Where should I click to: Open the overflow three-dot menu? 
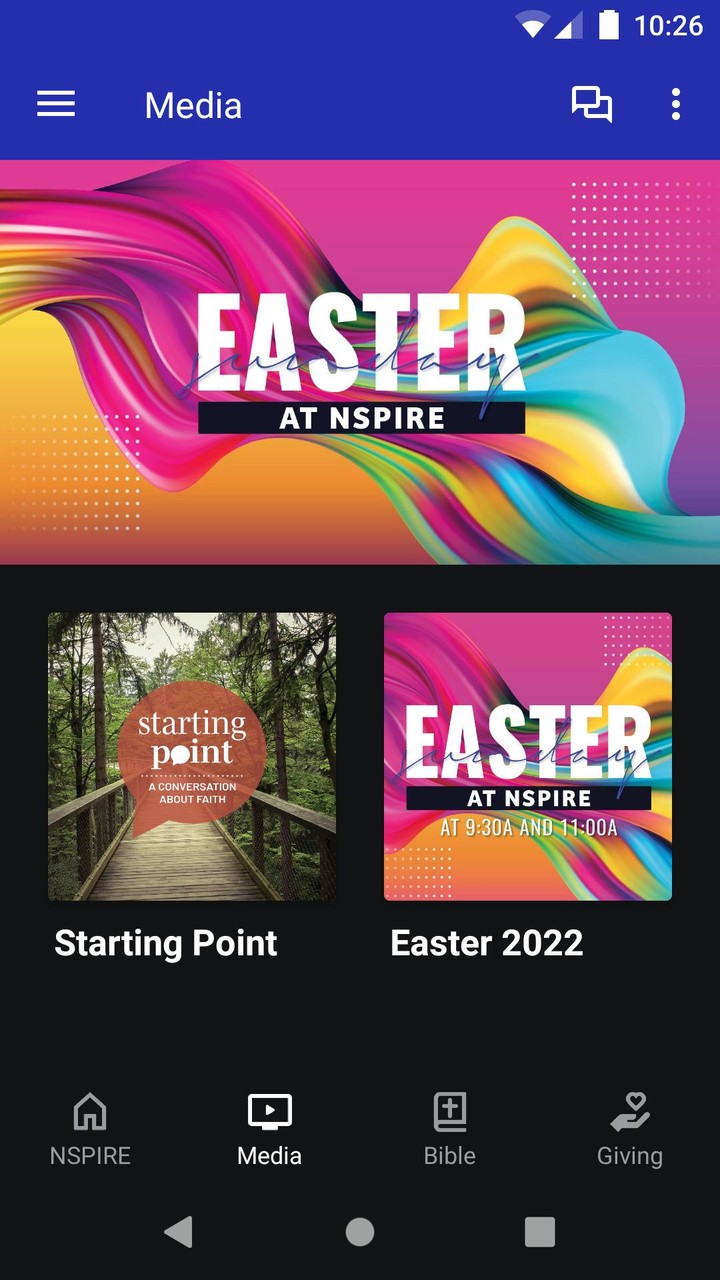click(676, 104)
